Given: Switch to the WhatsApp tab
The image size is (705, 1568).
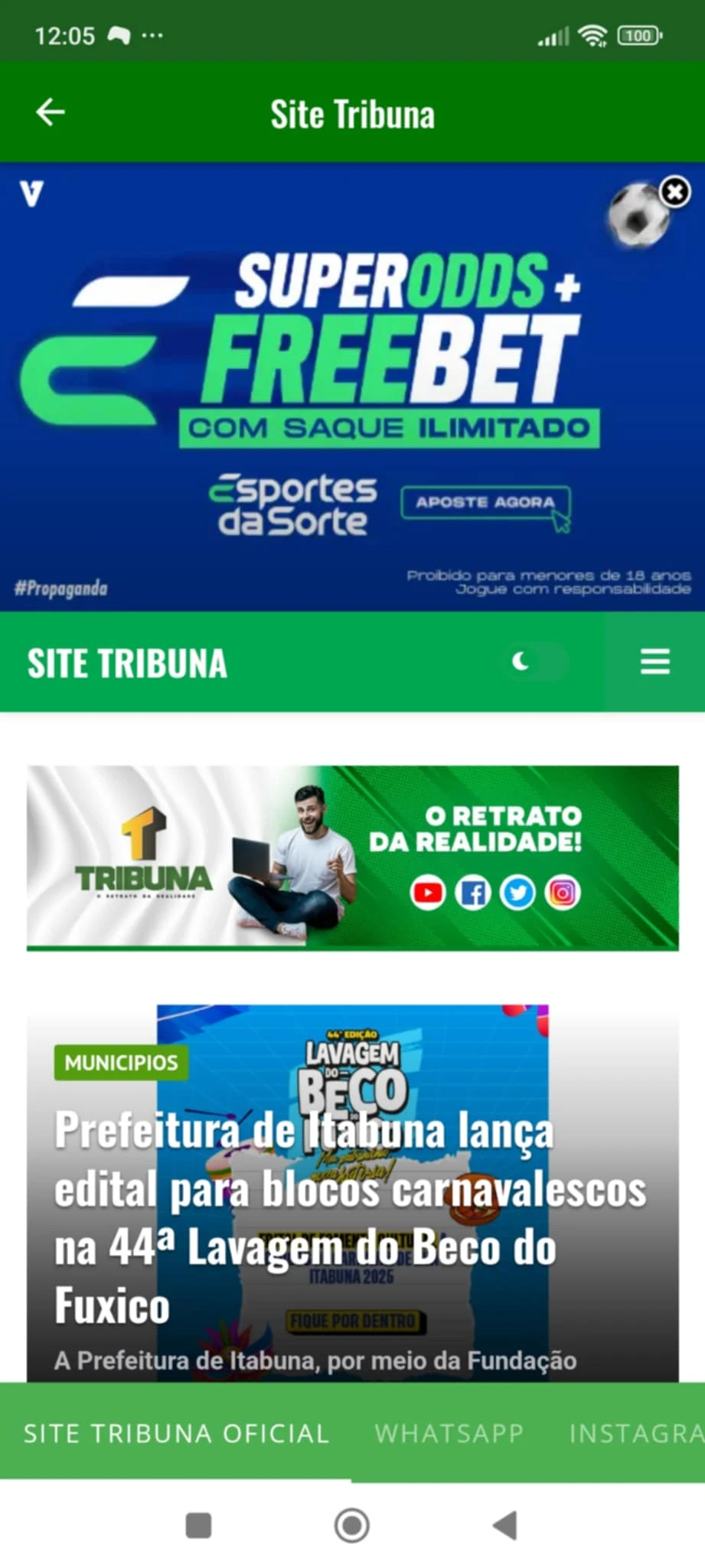Looking at the screenshot, I should pyautogui.click(x=449, y=1433).
